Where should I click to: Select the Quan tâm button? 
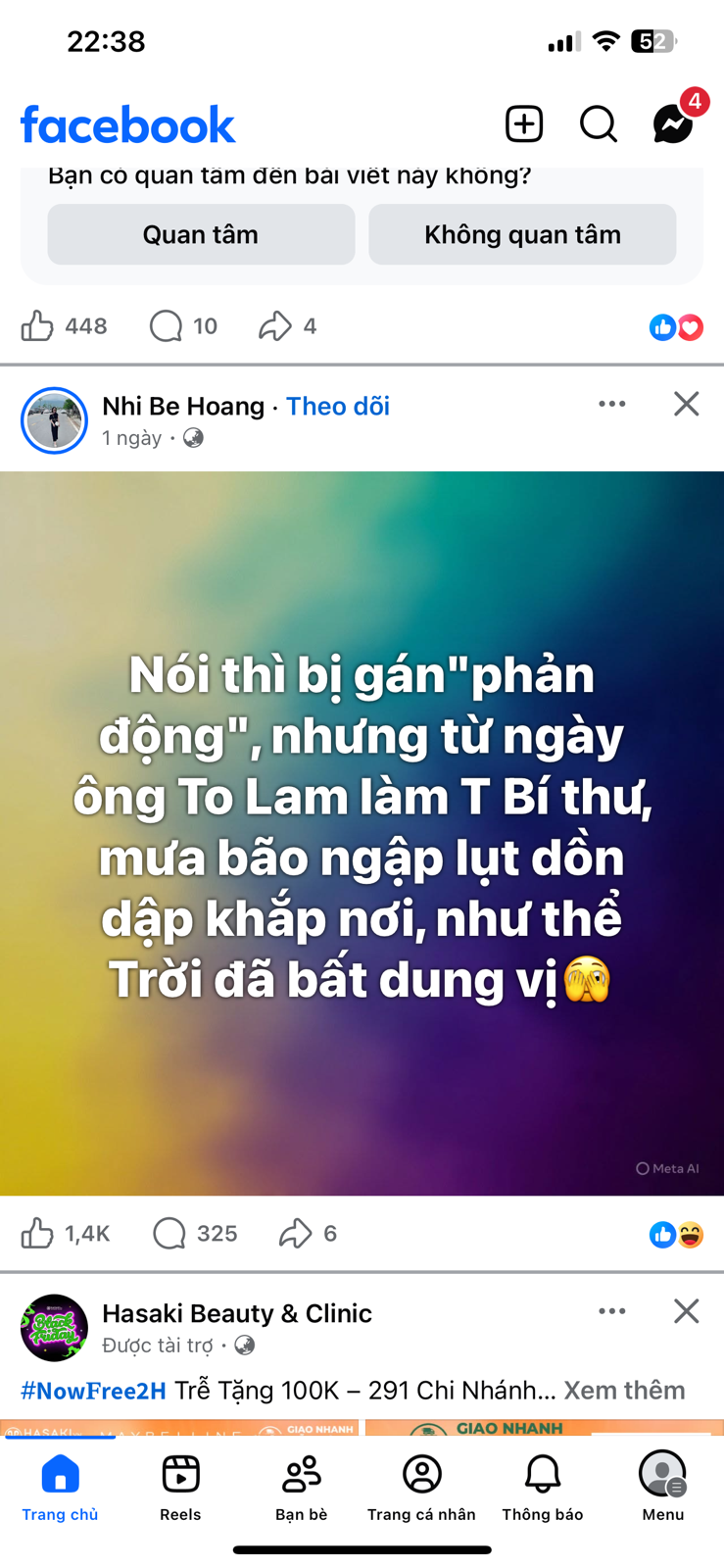201,234
